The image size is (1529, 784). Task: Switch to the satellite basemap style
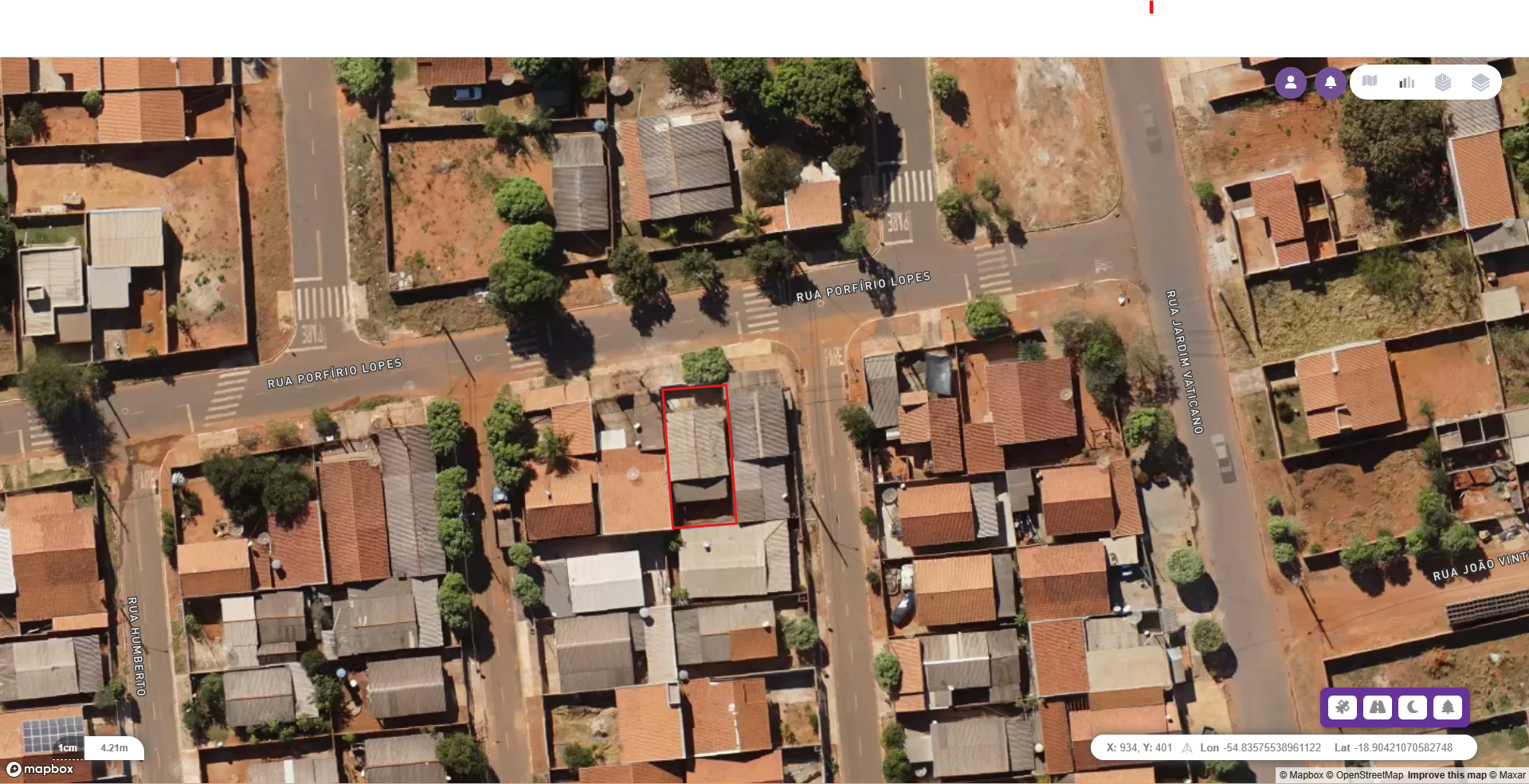1343,707
